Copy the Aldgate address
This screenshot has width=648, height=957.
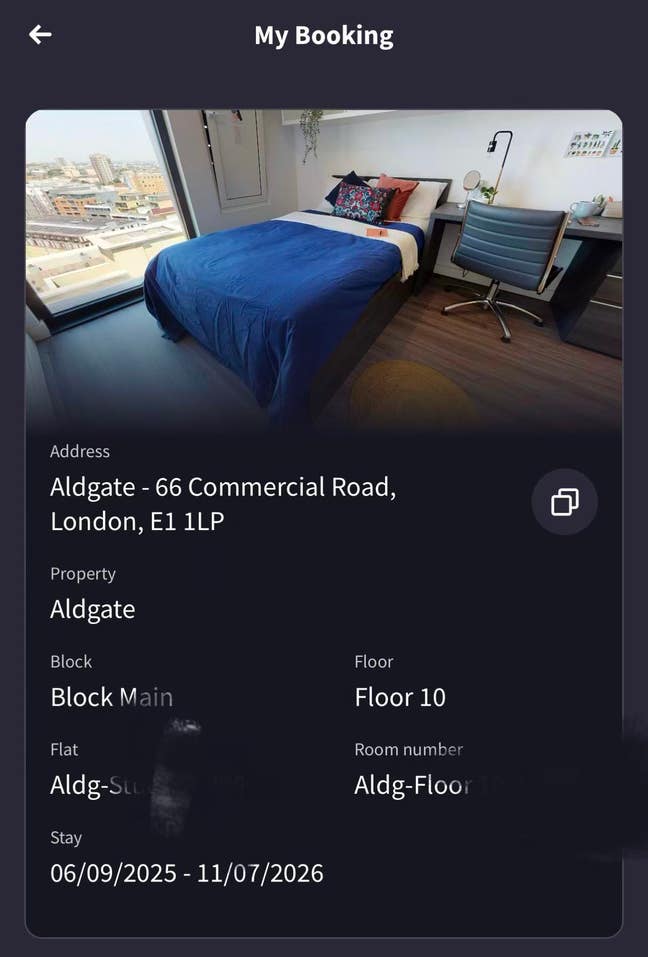pyautogui.click(x=564, y=502)
